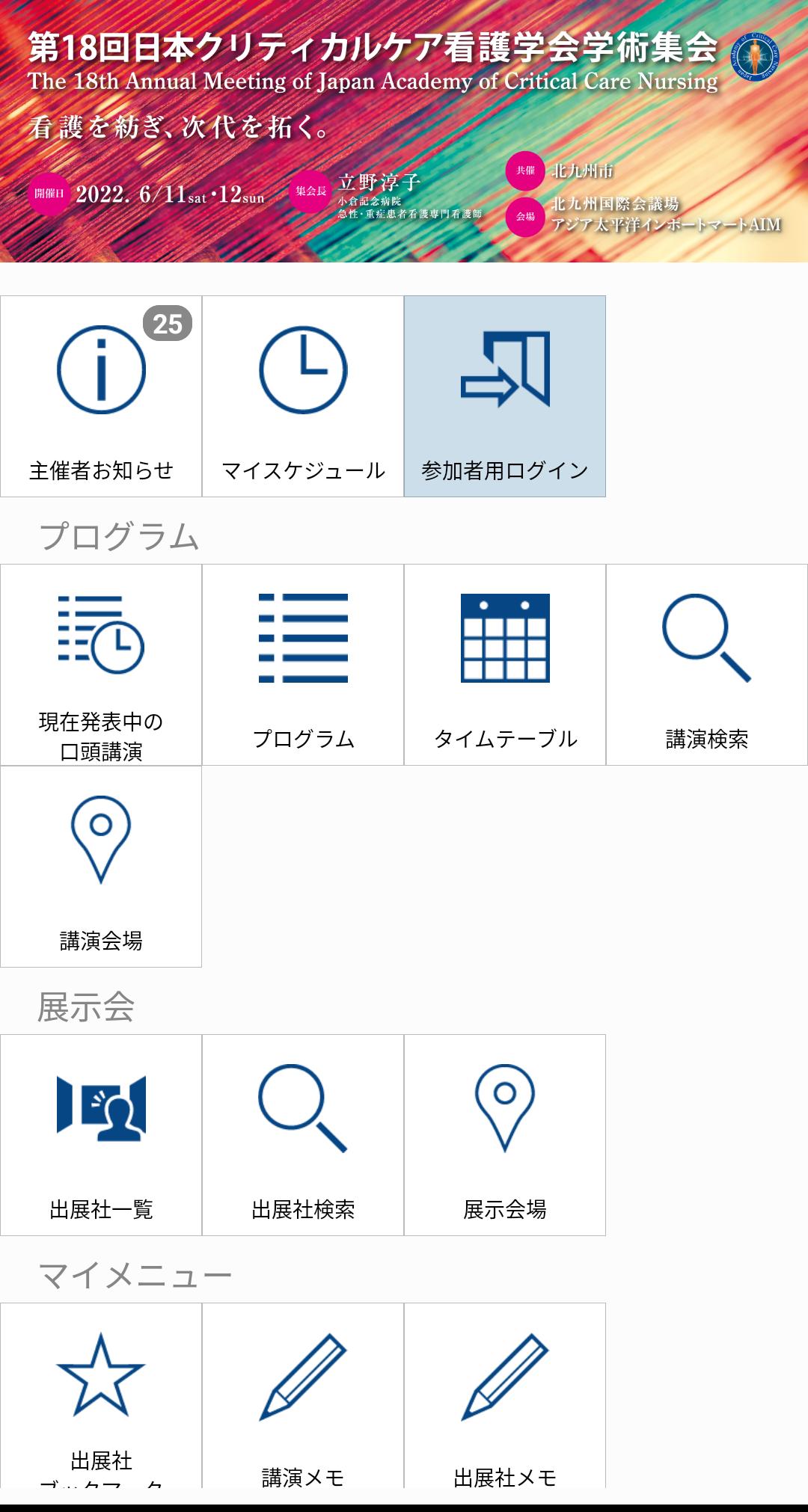Viewport: 808px width, 1512px height.
Task: Tap 出展社検索 exhibitor search
Action: click(x=303, y=1135)
